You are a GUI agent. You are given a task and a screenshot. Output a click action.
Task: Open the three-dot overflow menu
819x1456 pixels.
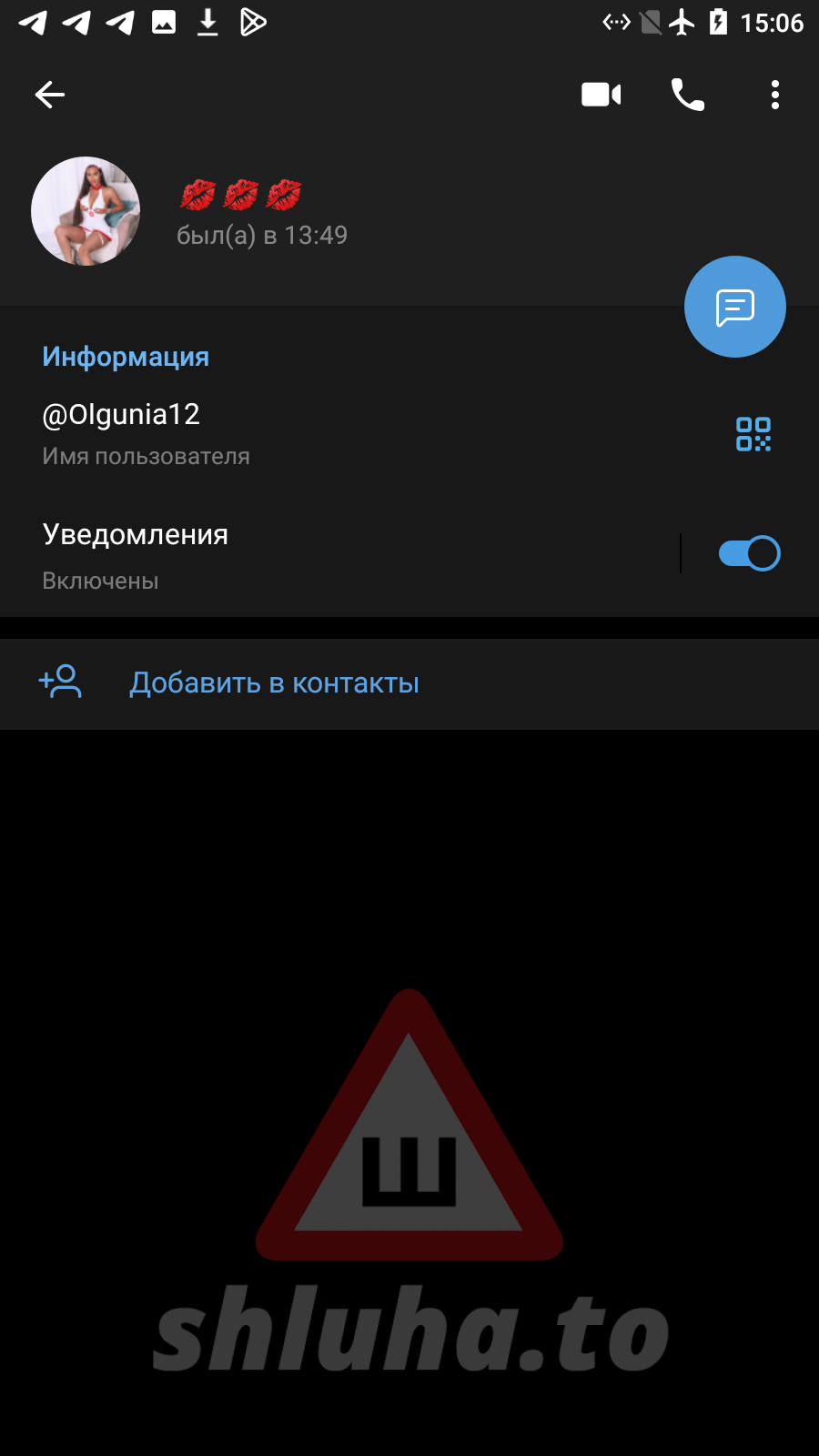774,95
